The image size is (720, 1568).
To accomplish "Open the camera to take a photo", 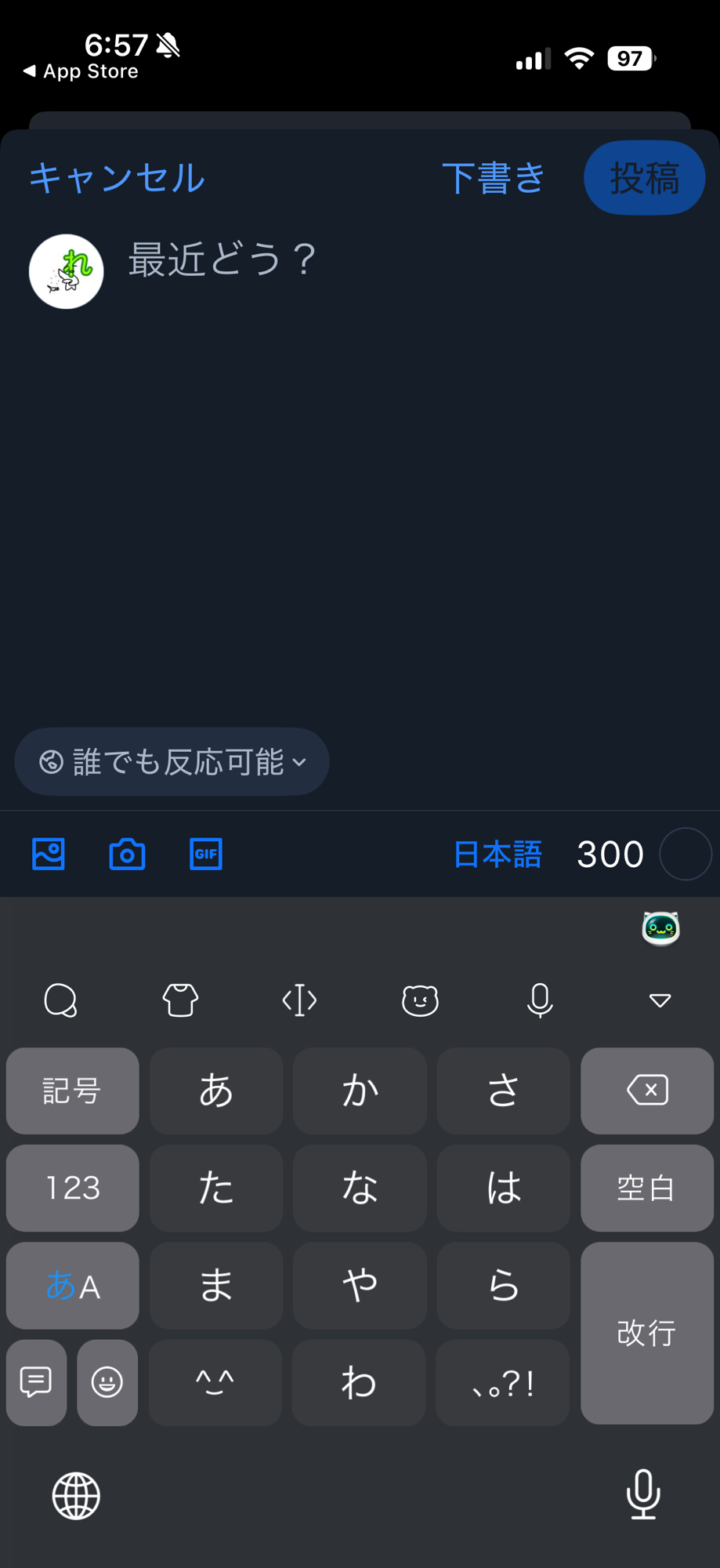I will point(127,854).
